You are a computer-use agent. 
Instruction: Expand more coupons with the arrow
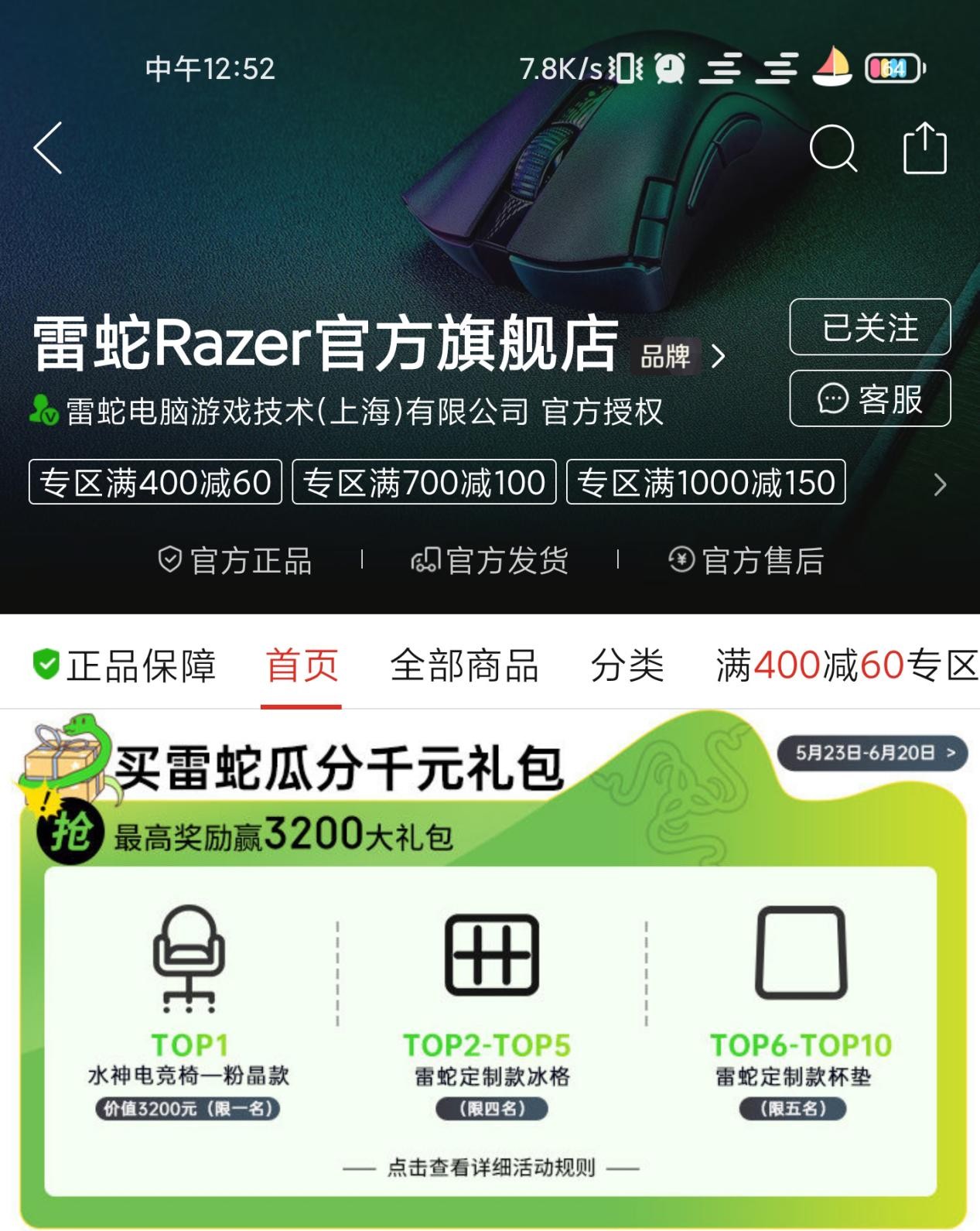(940, 485)
